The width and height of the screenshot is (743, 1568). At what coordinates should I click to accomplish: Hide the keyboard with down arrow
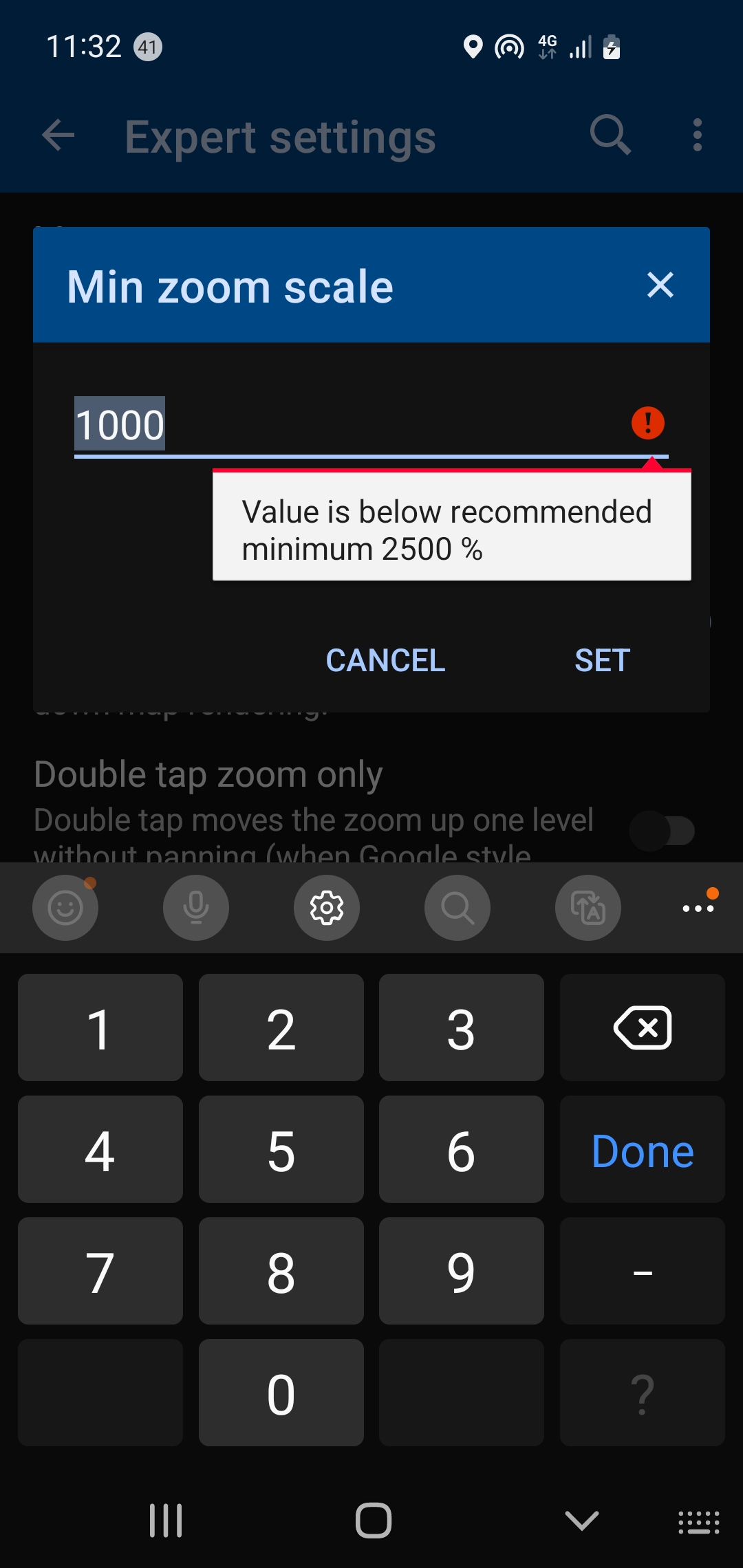(x=581, y=1520)
